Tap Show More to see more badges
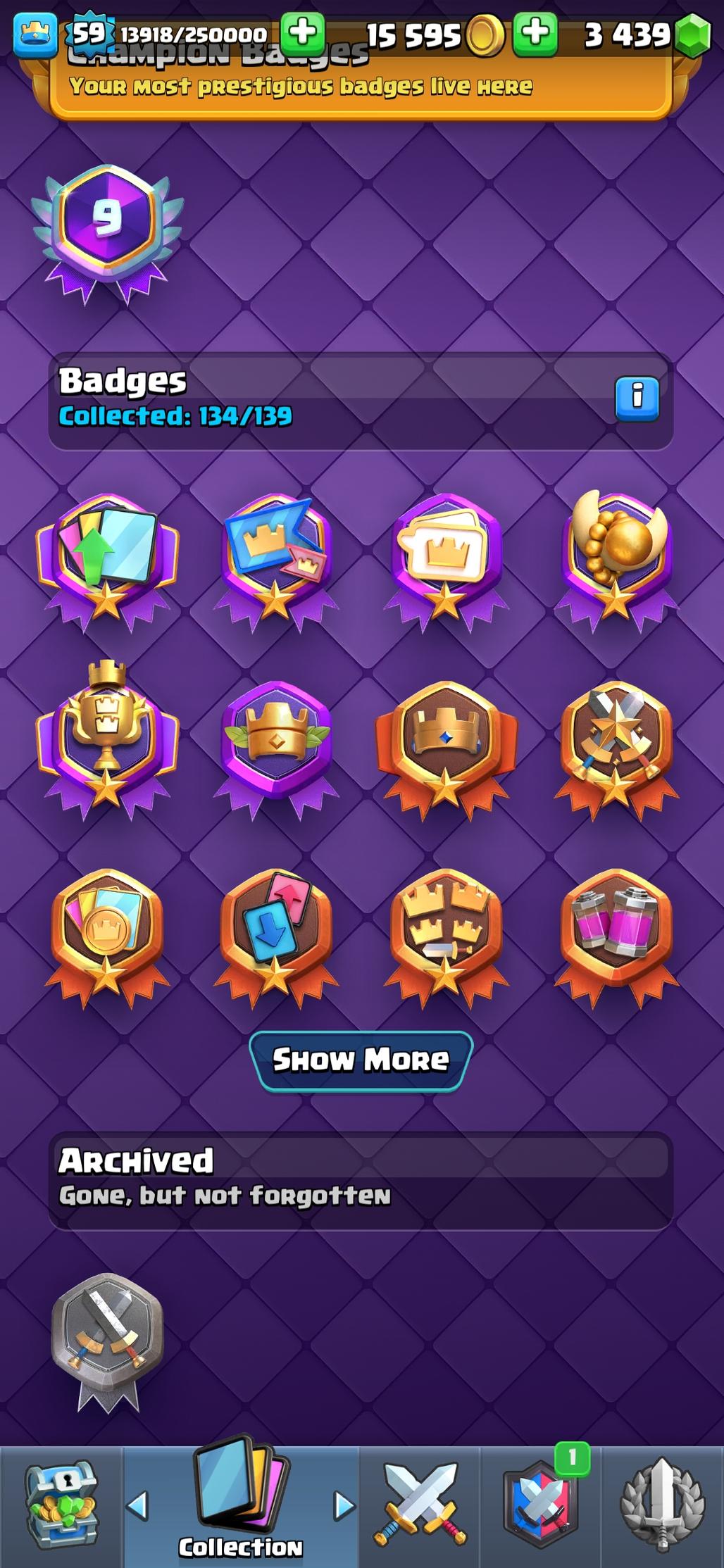 click(361, 1060)
